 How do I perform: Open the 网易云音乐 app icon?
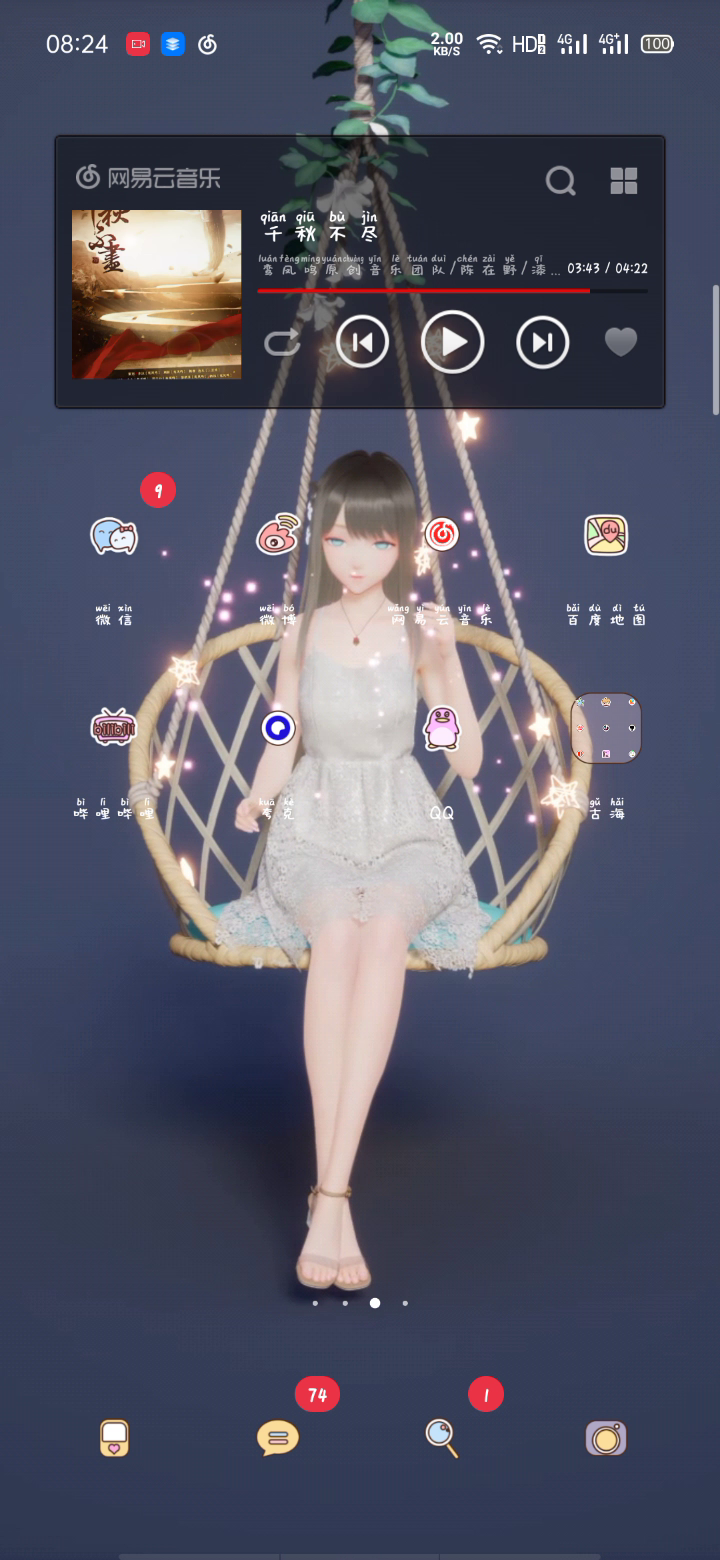442,535
